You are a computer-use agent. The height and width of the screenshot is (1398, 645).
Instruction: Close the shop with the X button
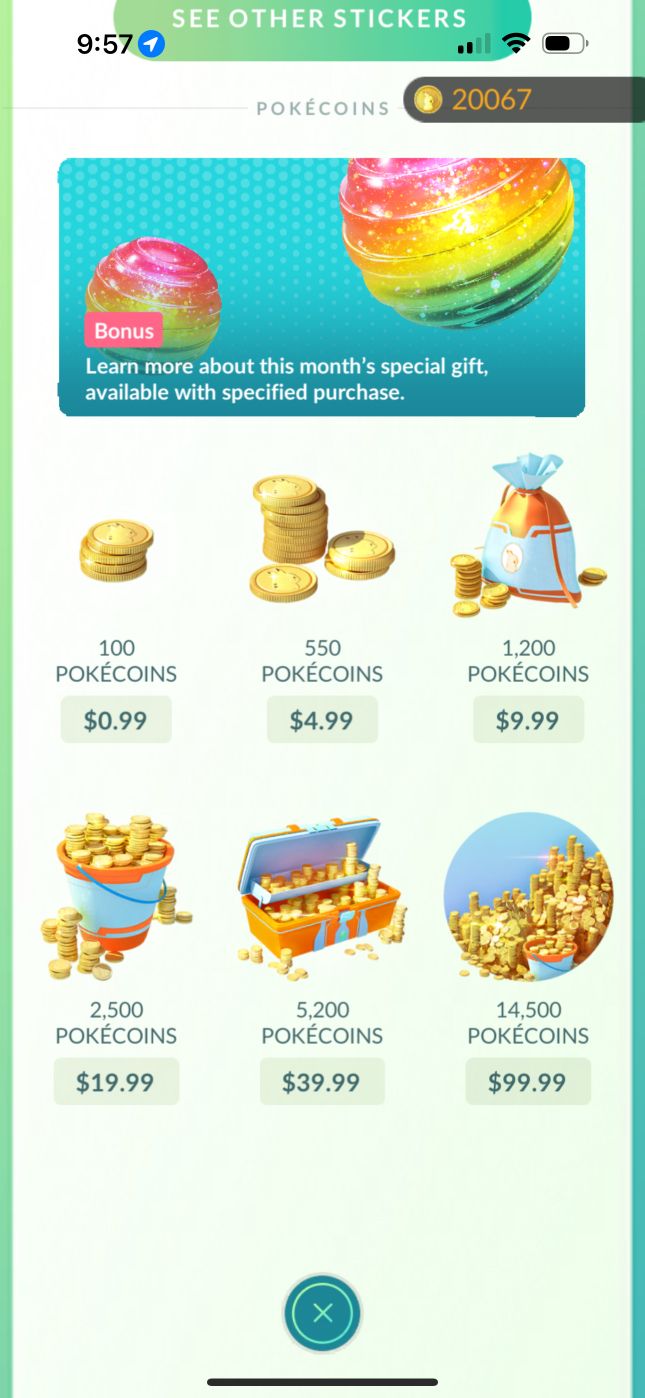click(322, 1313)
